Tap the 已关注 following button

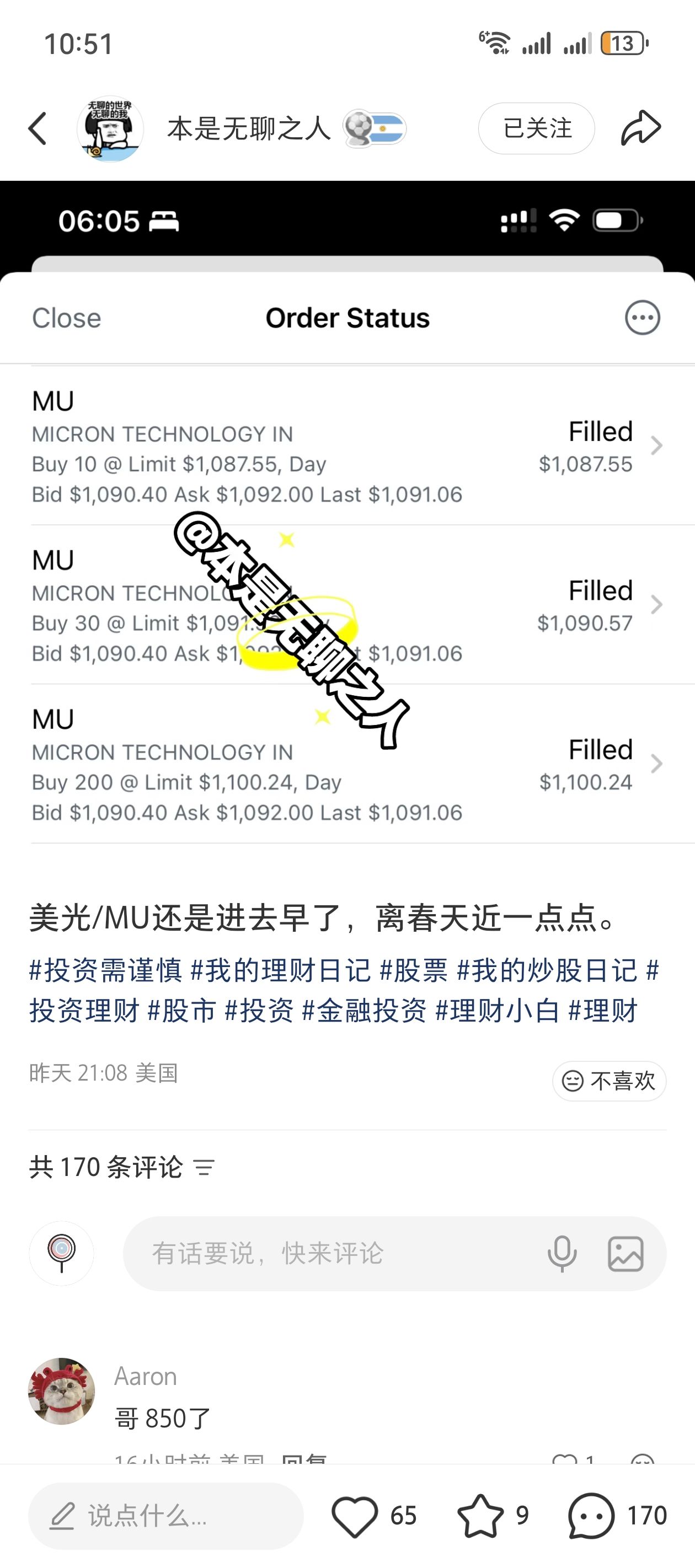pyautogui.click(x=536, y=128)
